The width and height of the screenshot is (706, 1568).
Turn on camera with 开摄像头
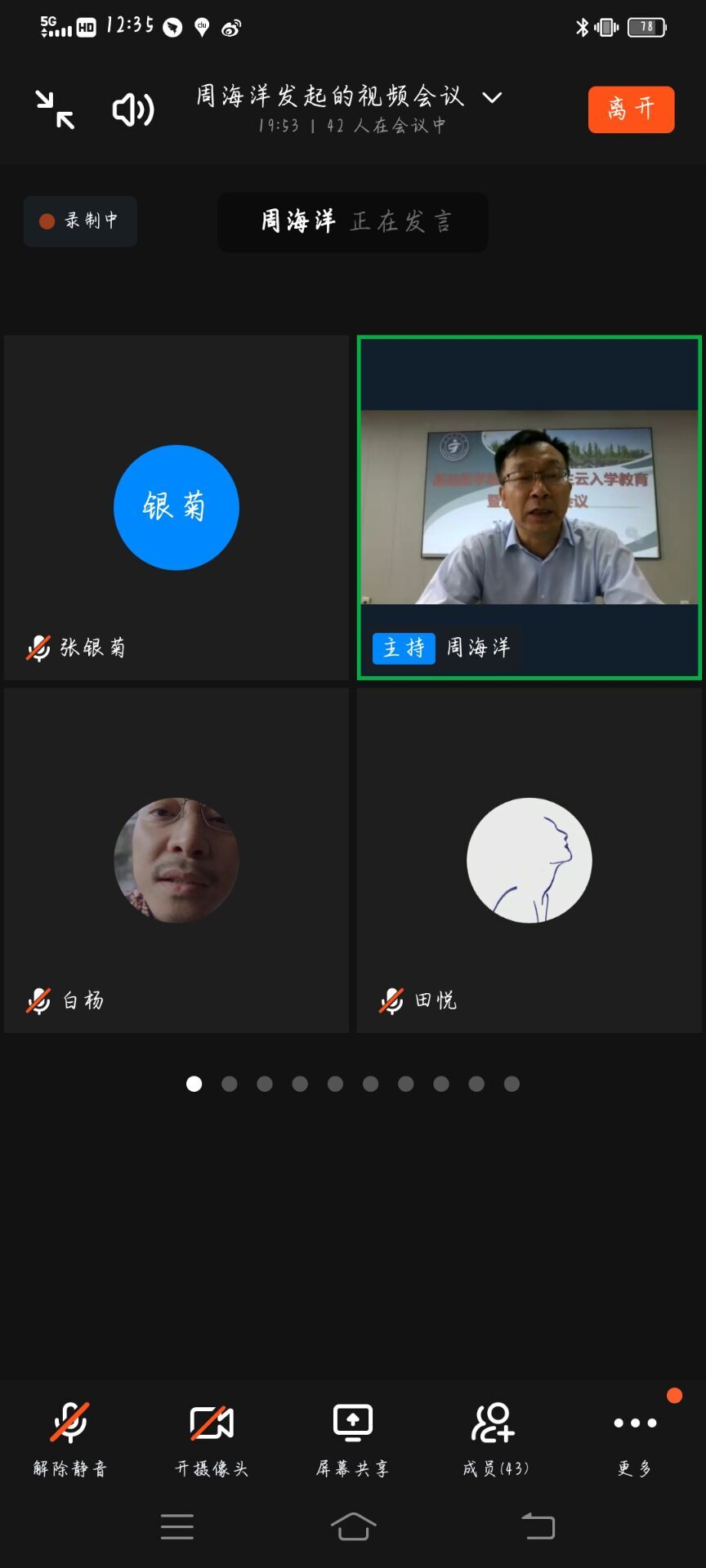click(212, 1437)
